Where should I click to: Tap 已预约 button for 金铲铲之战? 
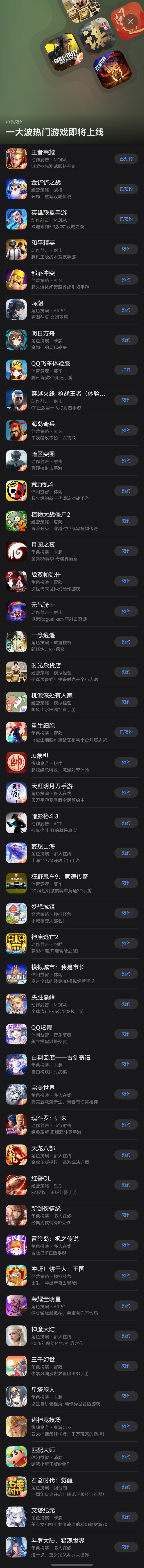[x=126, y=189]
